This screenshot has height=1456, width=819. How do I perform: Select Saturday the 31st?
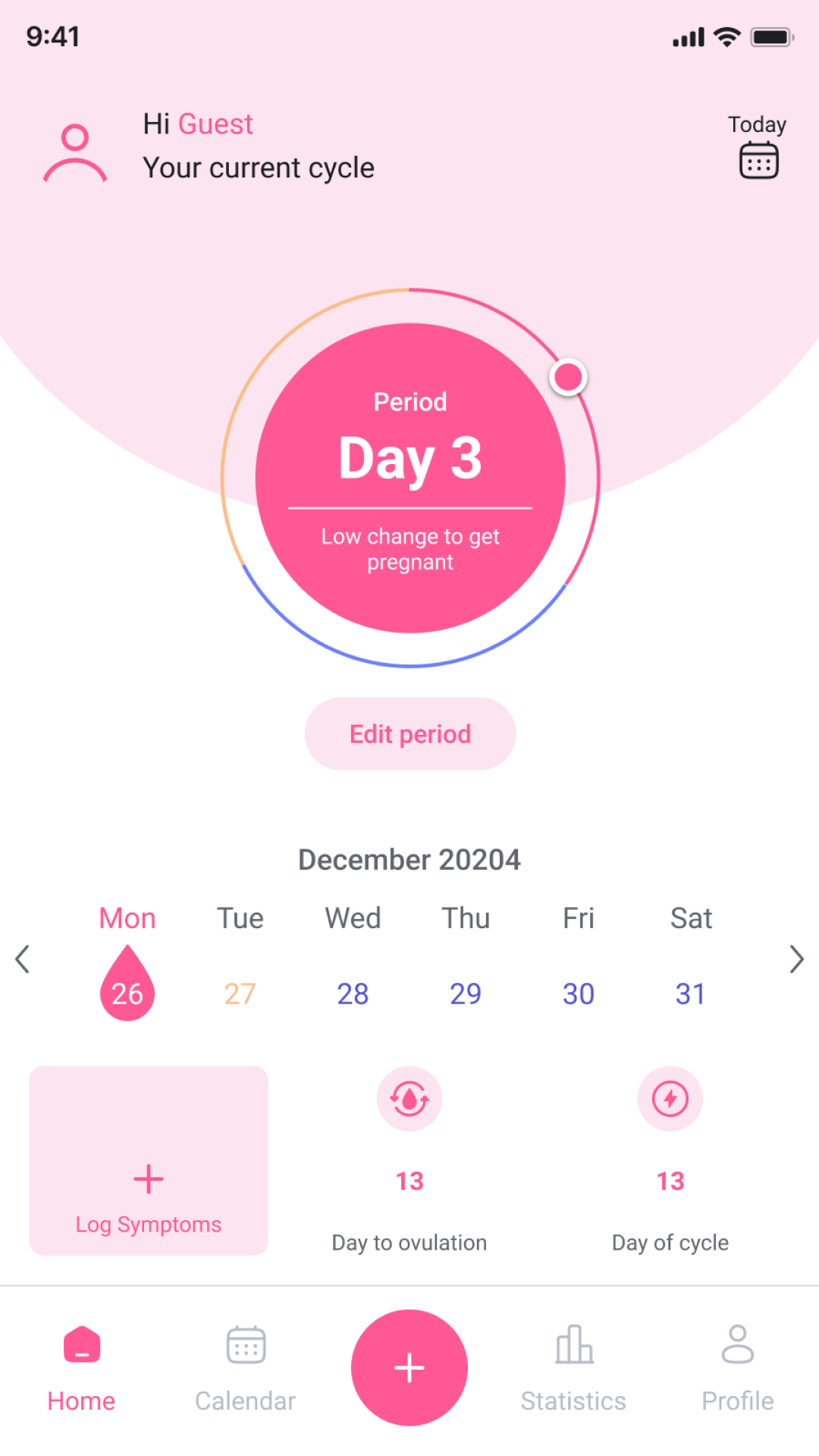coord(690,993)
